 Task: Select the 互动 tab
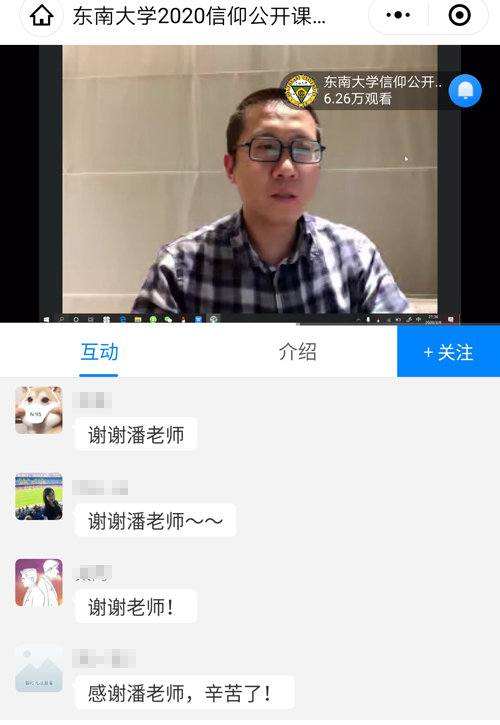pyautogui.click(x=99, y=352)
